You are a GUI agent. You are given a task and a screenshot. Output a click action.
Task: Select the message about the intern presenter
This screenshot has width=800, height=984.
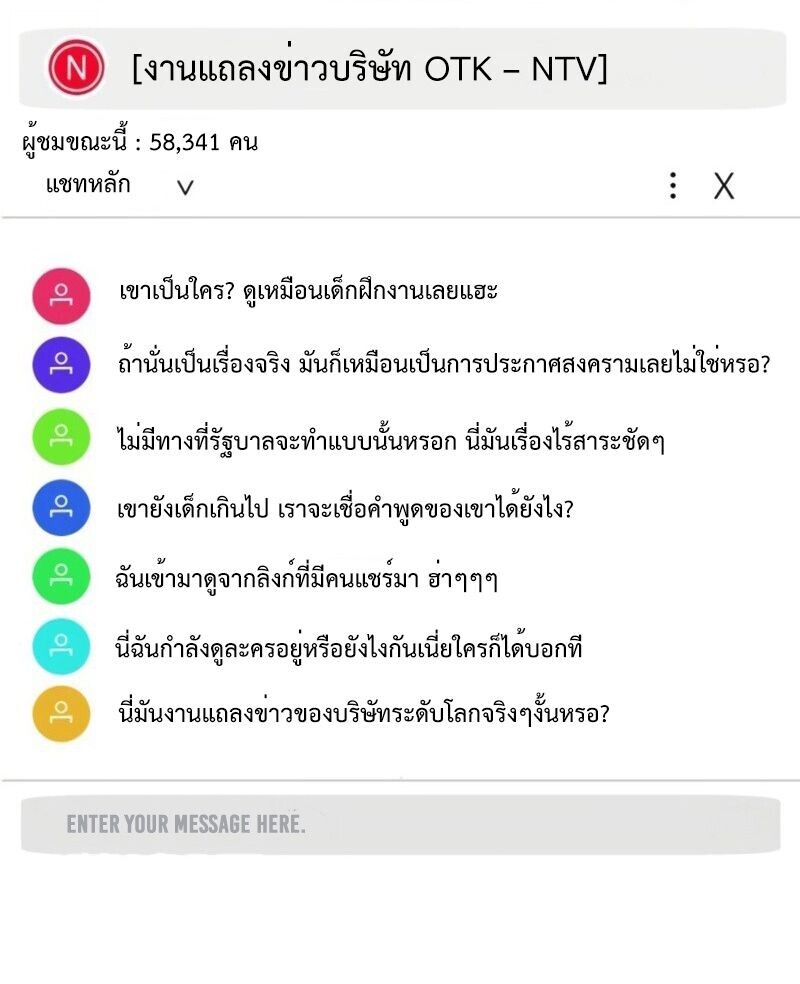point(300,292)
